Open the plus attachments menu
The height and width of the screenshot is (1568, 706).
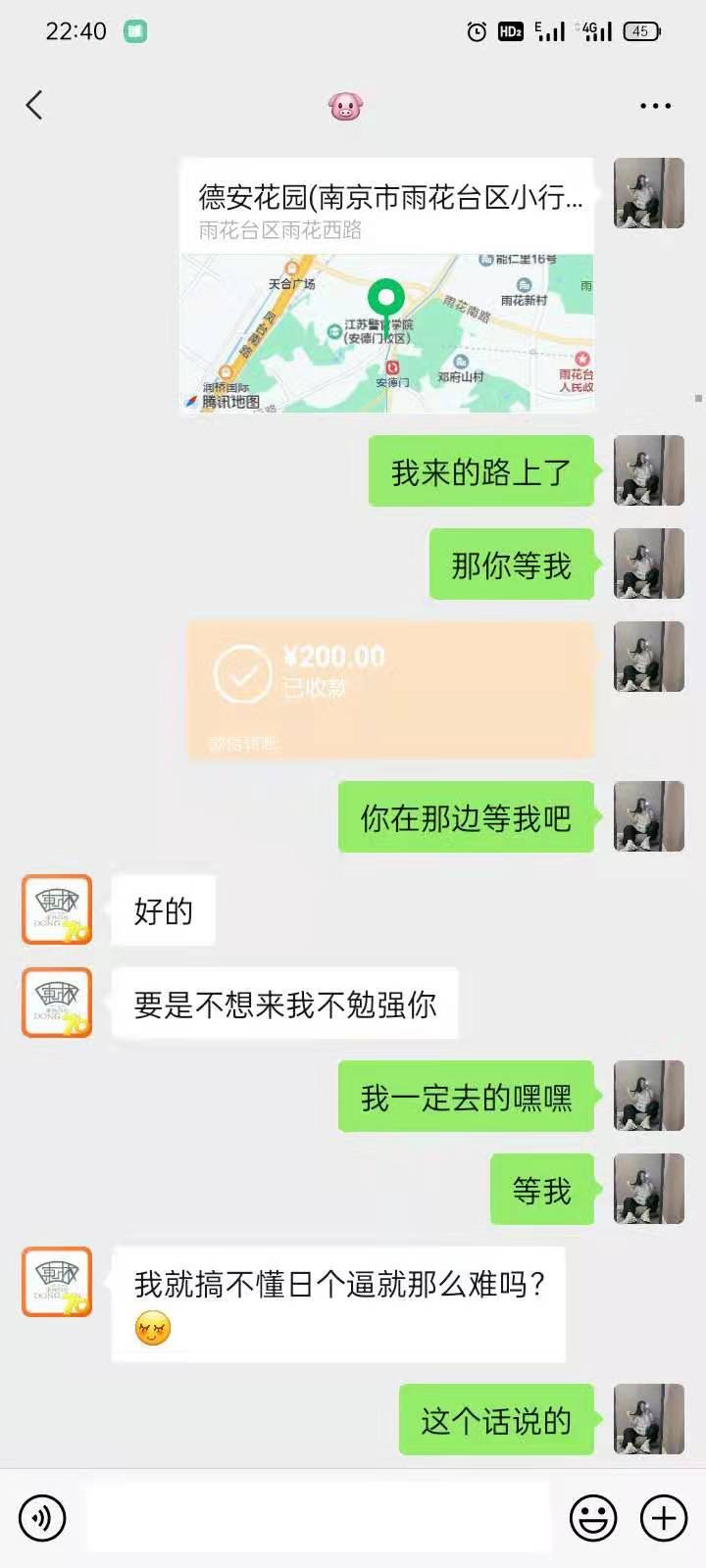click(664, 1518)
